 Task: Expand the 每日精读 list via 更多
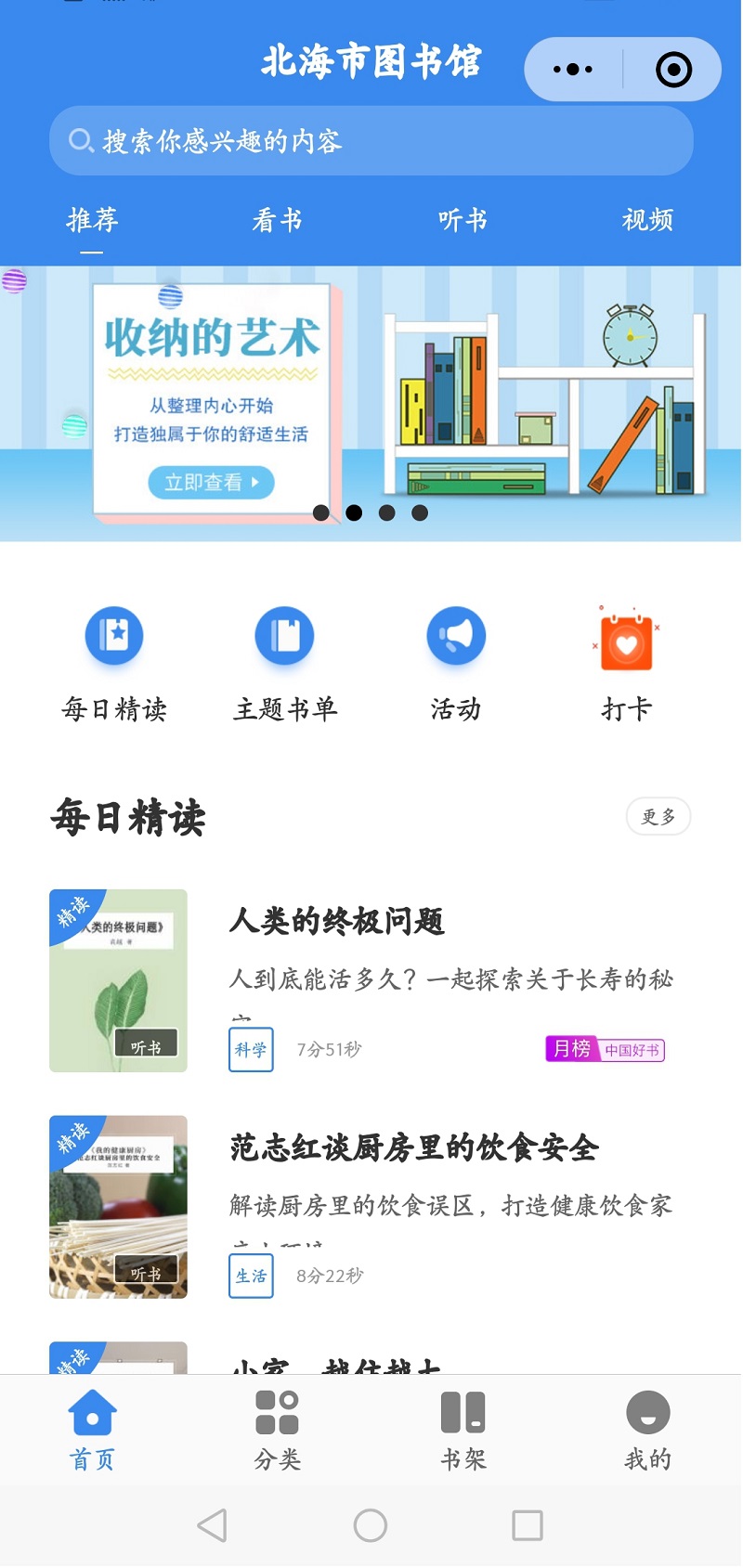(x=658, y=817)
